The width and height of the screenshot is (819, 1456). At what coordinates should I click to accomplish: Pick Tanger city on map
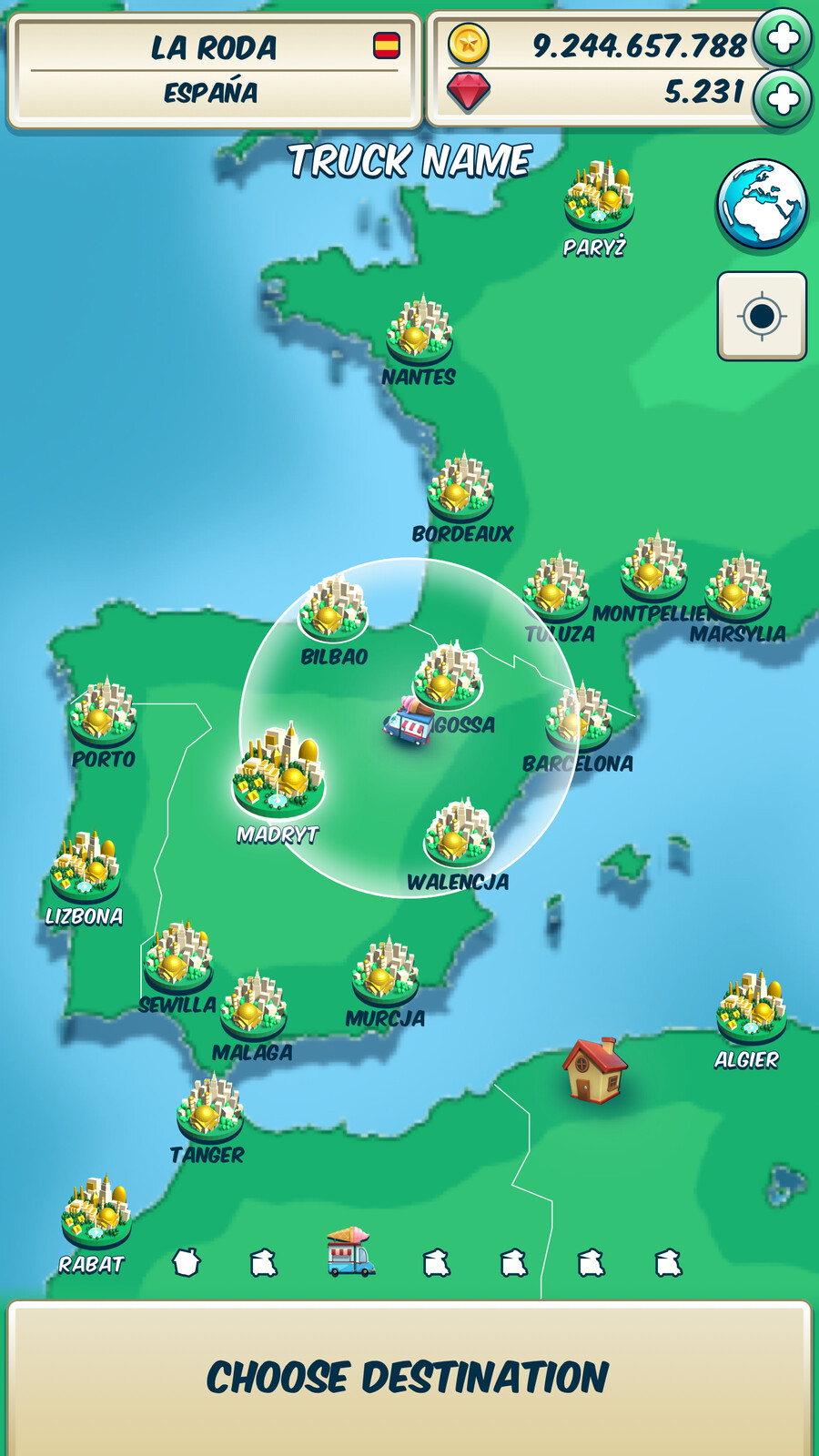[x=209, y=1109]
